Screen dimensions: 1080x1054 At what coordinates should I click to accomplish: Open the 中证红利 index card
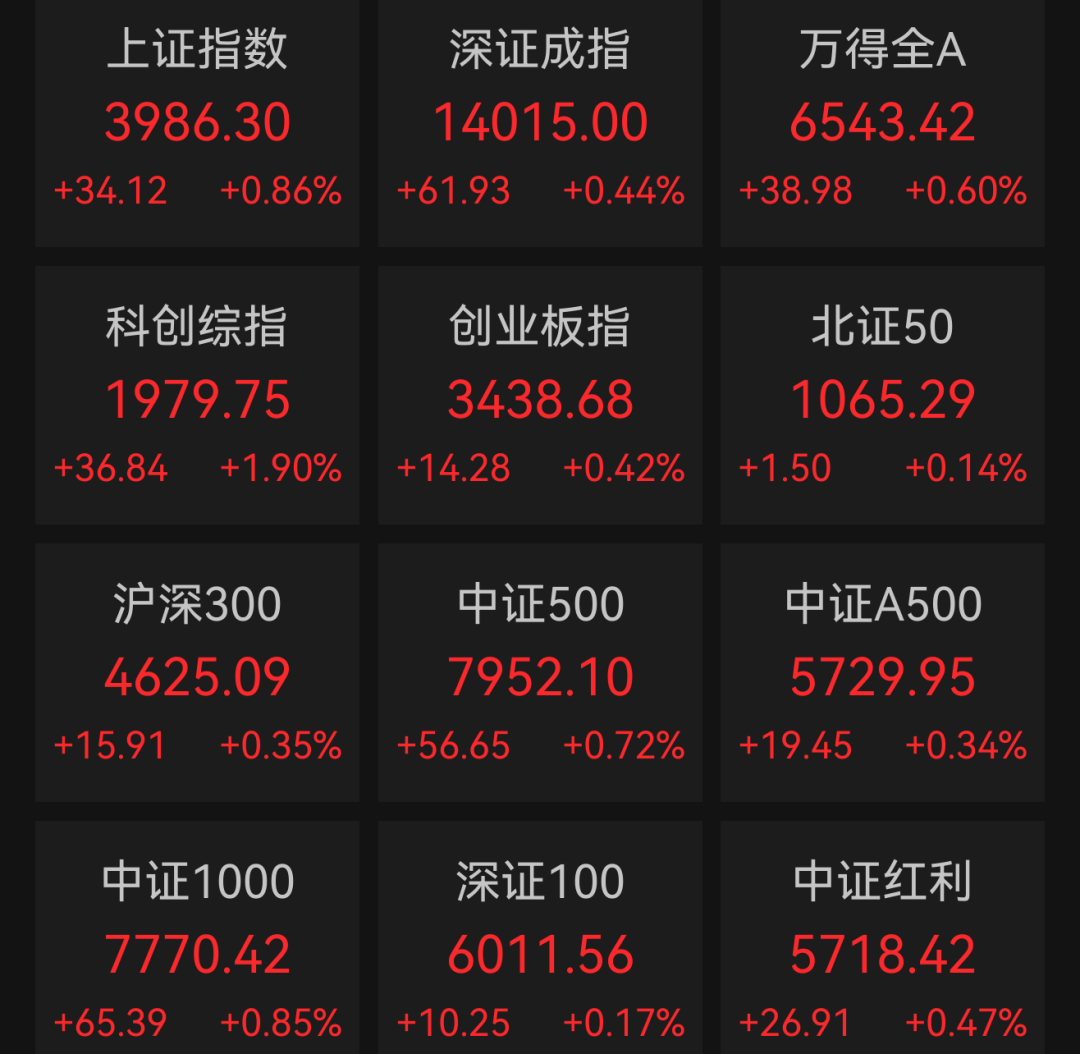coord(882,937)
